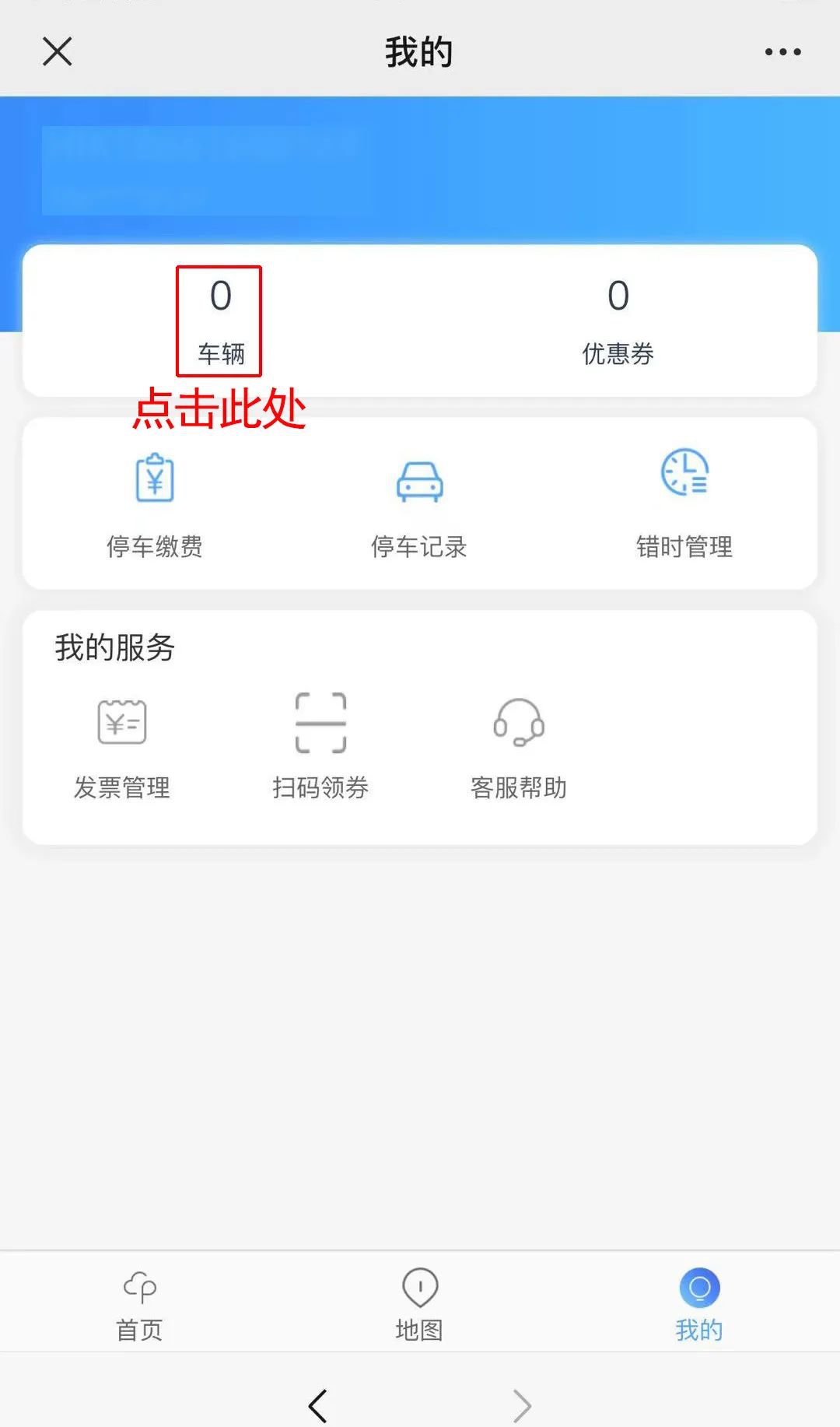Switch to the 首页 home tab
Image resolution: width=840 pixels, height=1427 pixels.
point(139,1305)
